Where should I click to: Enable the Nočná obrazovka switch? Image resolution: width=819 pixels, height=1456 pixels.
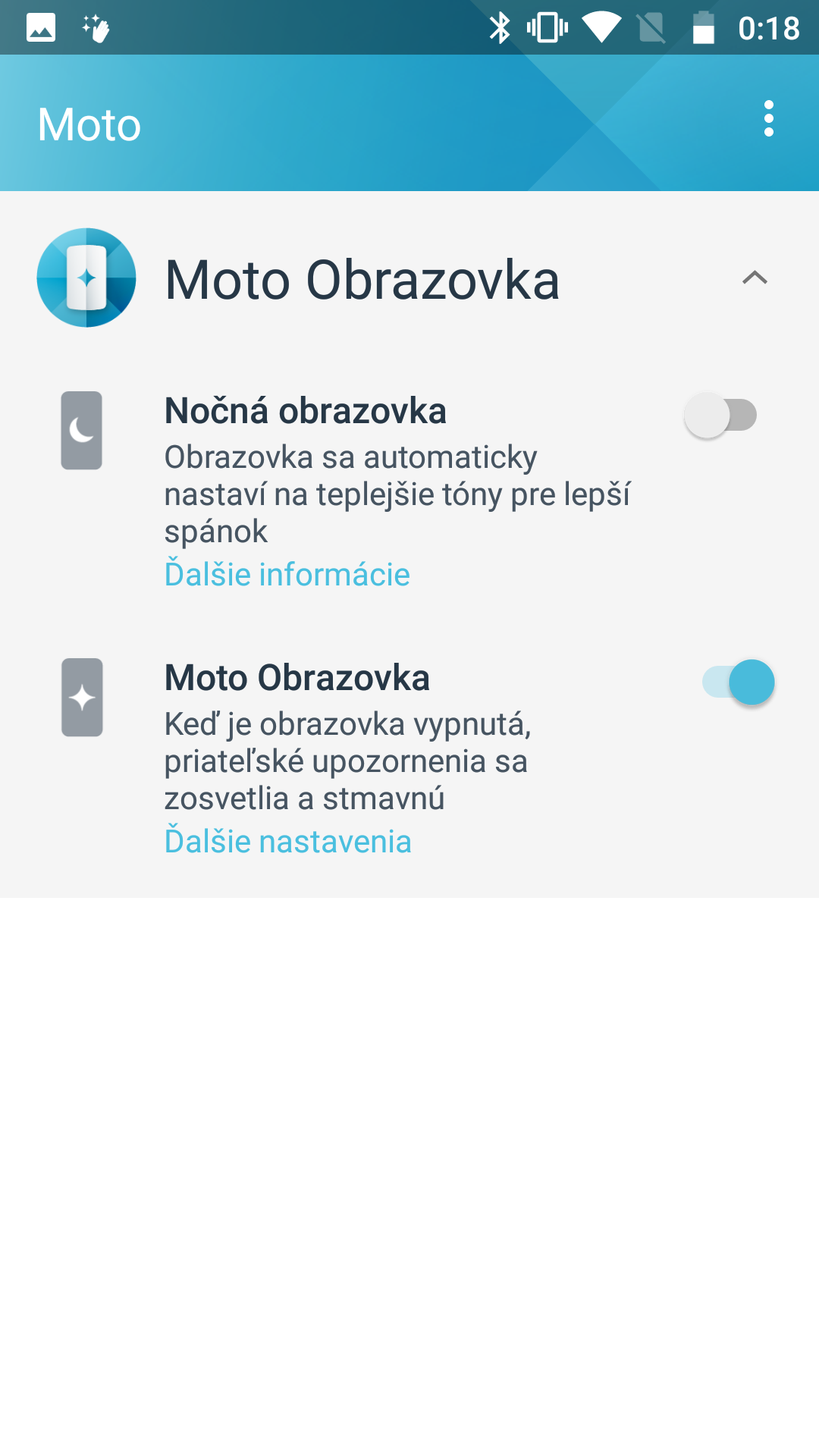pos(720,415)
